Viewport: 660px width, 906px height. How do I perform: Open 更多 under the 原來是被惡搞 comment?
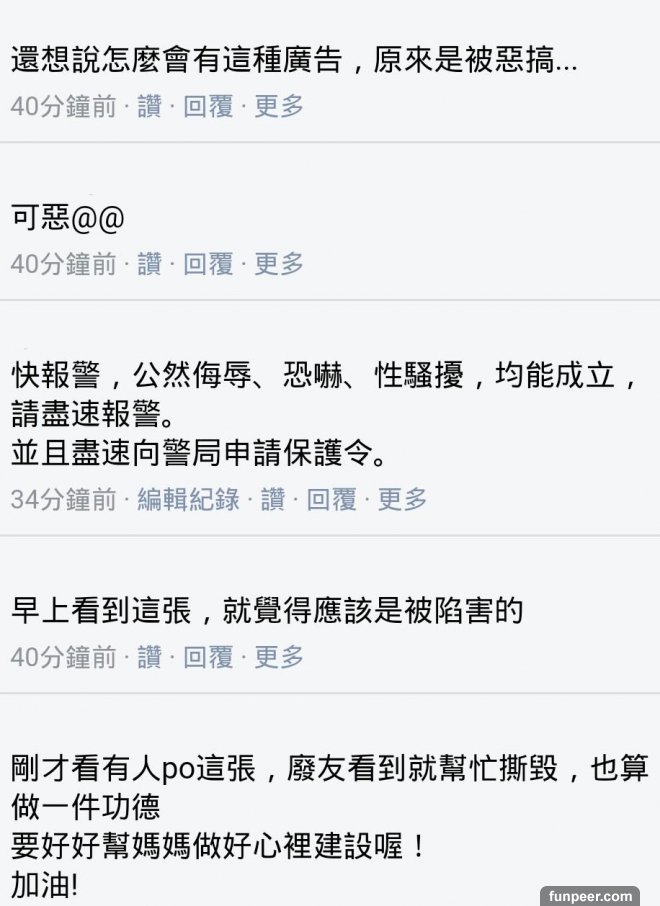click(x=279, y=106)
